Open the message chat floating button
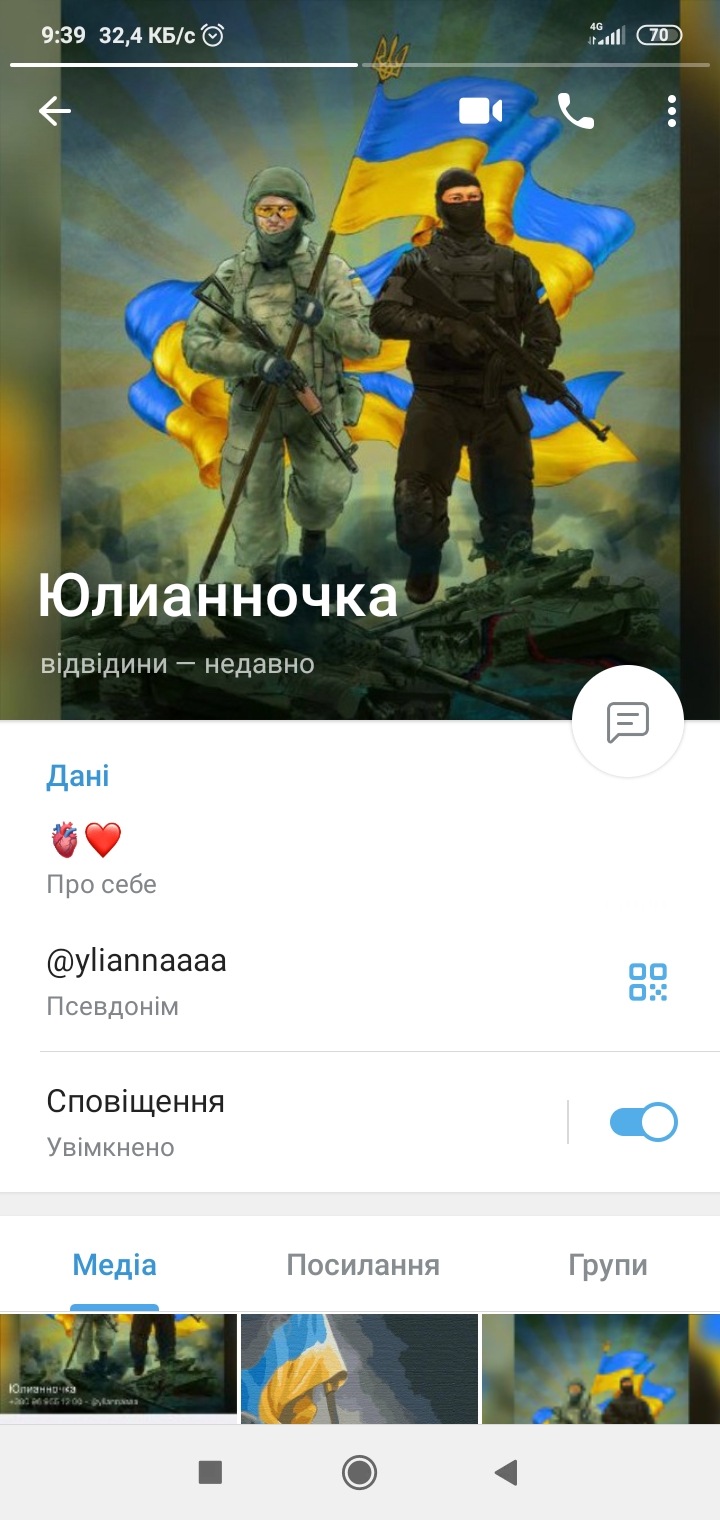Screen dimensions: 720x1520 coord(627,721)
